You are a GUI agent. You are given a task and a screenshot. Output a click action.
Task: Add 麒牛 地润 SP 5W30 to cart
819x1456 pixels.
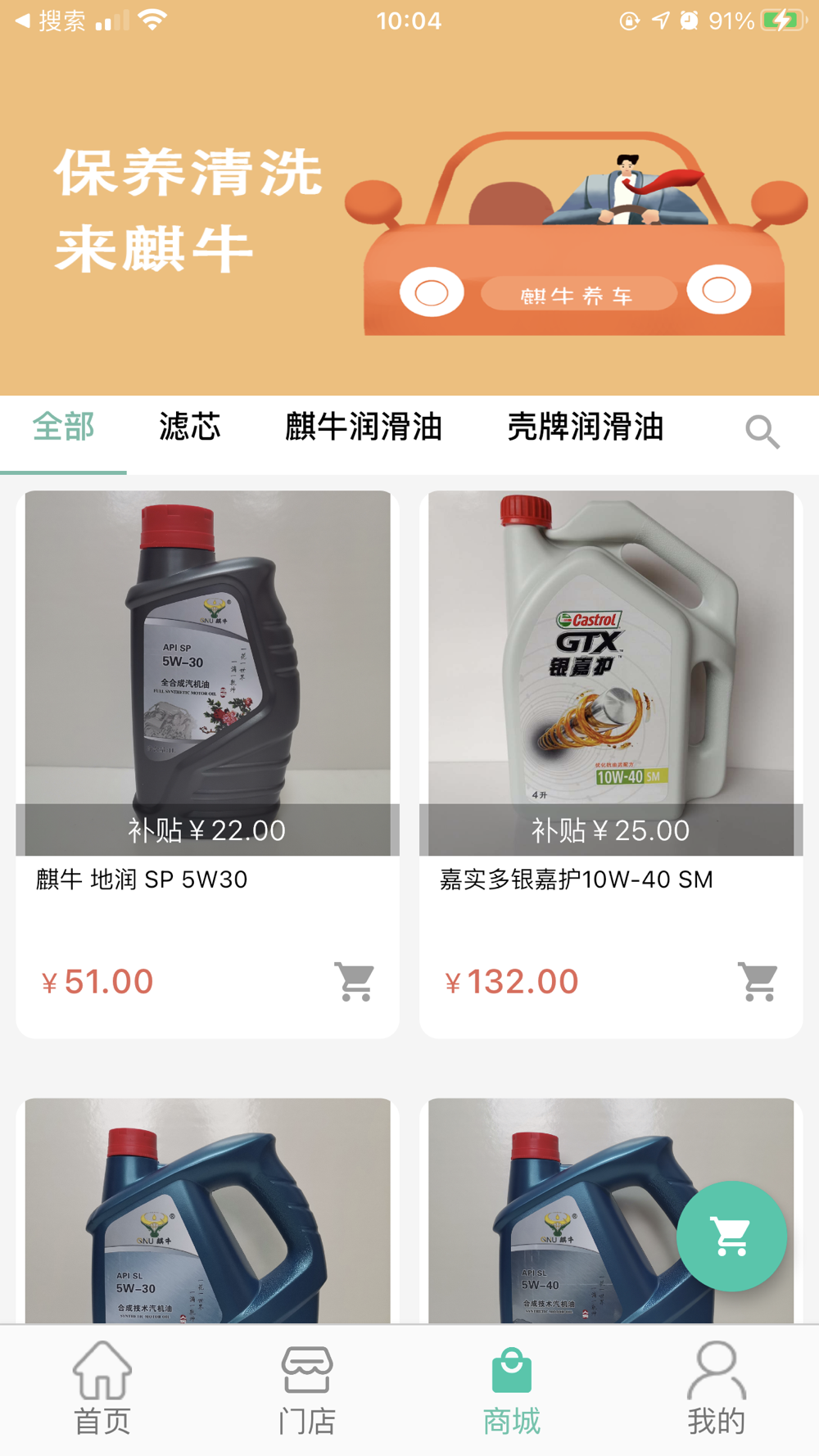pyautogui.click(x=355, y=981)
